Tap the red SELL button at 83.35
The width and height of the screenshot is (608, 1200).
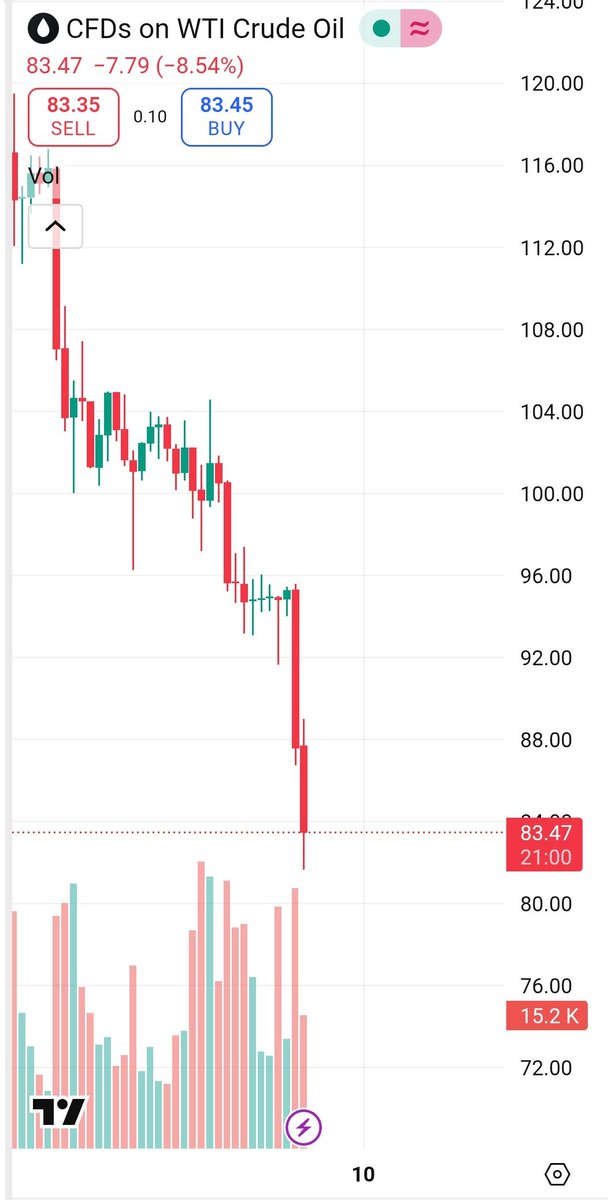click(73, 116)
